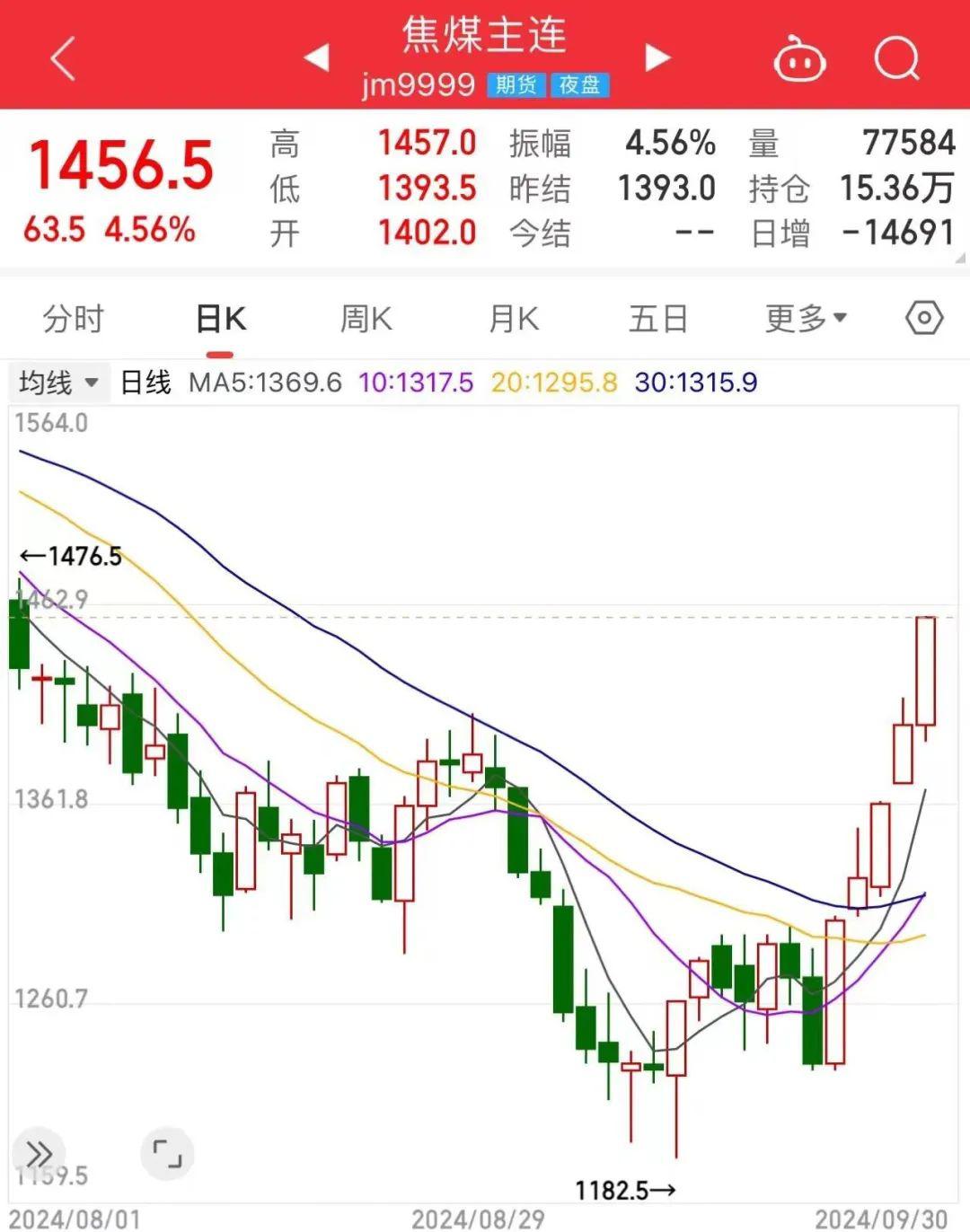Switch to the previous contract
Viewport: 970px width, 1232px height.
pyautogui.click(x=316, y=58)
